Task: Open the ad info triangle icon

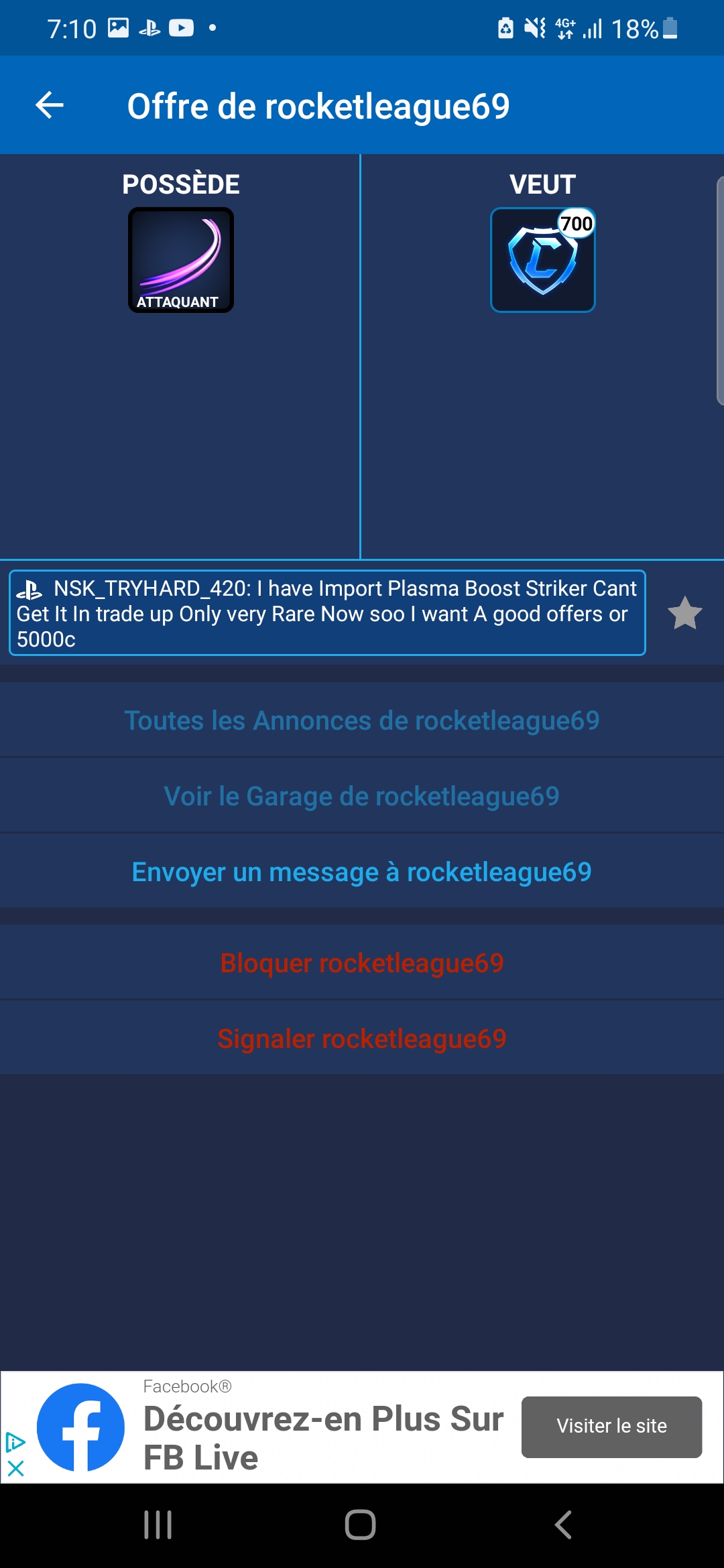Action: (x=15, y=1441)
